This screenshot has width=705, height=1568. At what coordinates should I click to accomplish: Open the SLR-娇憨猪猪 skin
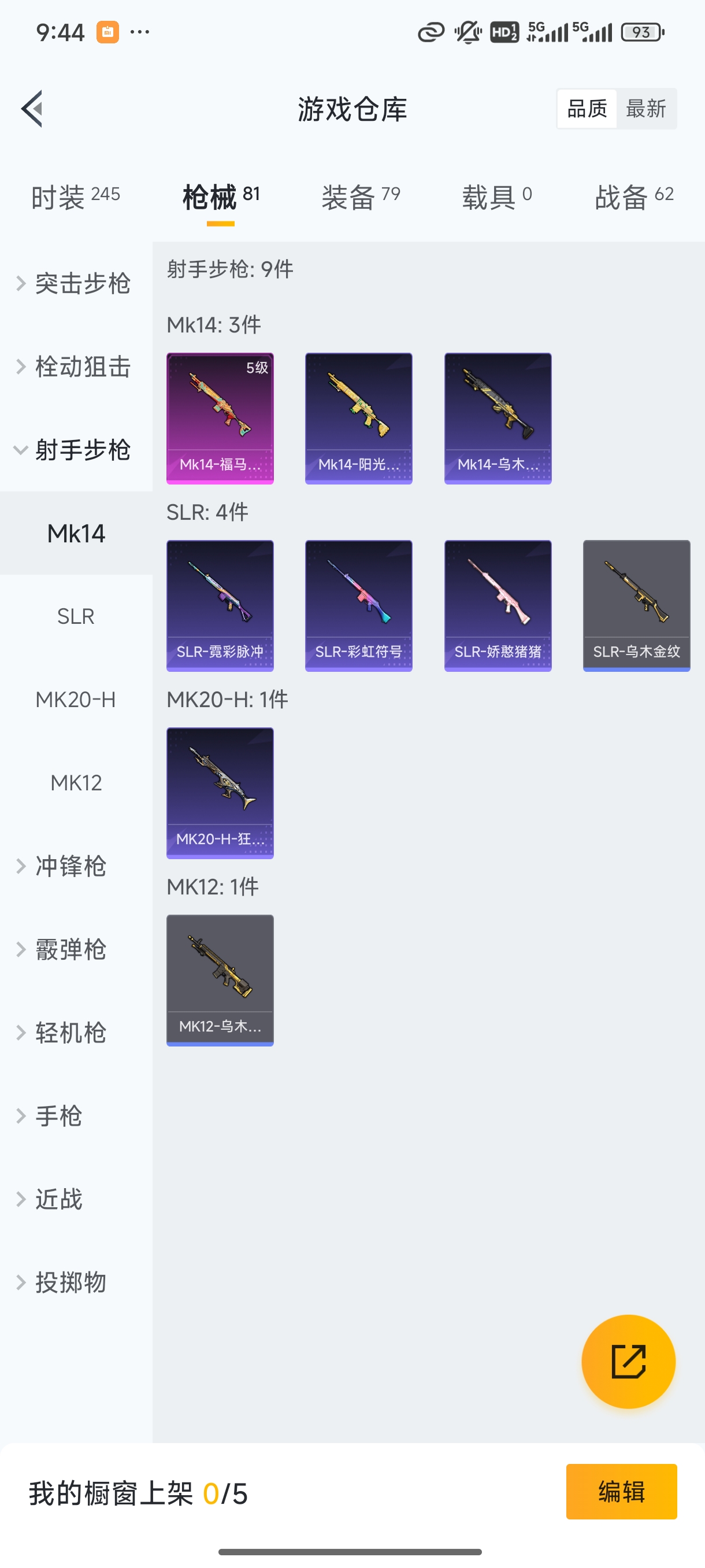498,606
